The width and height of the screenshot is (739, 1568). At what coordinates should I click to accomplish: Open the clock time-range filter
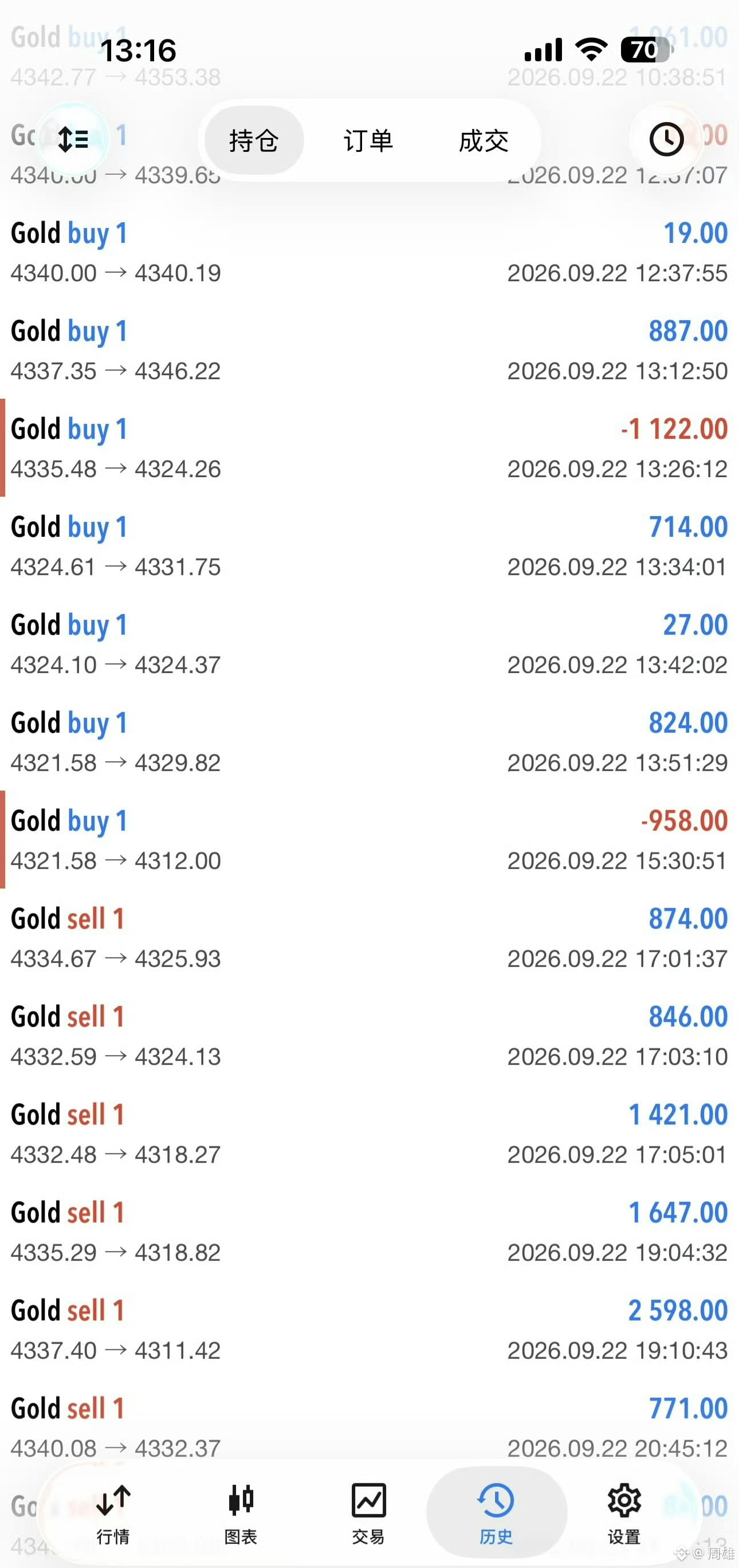pyautogui.click(x=666, y=139)
